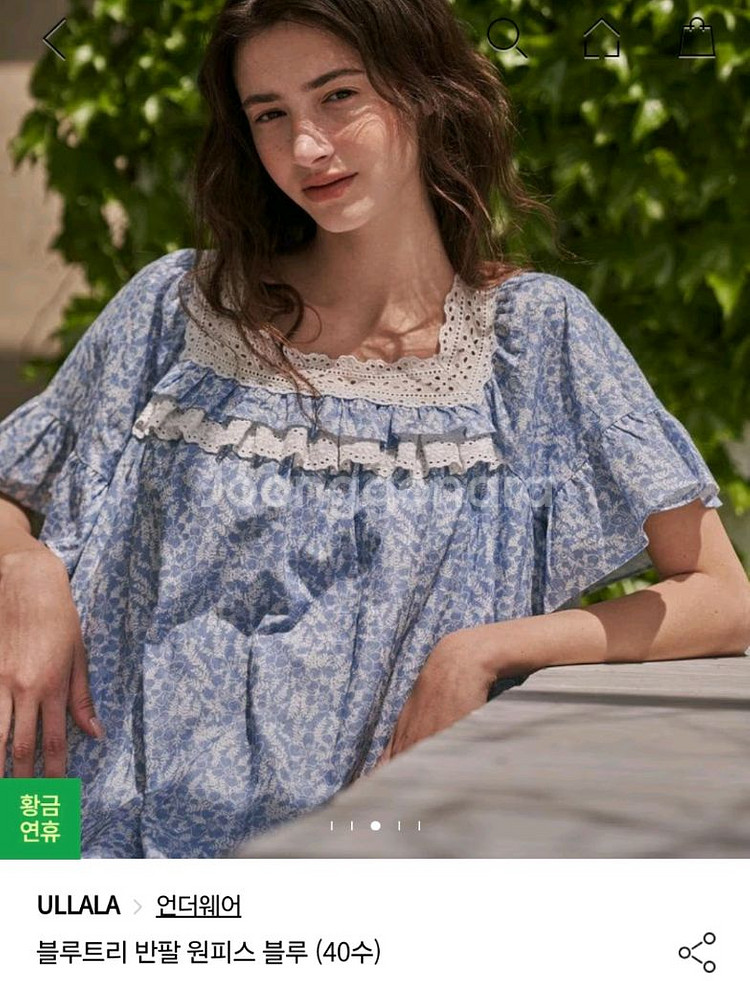Share this product
The width and height of the screenshot is (750, 981).
[697, 952]
